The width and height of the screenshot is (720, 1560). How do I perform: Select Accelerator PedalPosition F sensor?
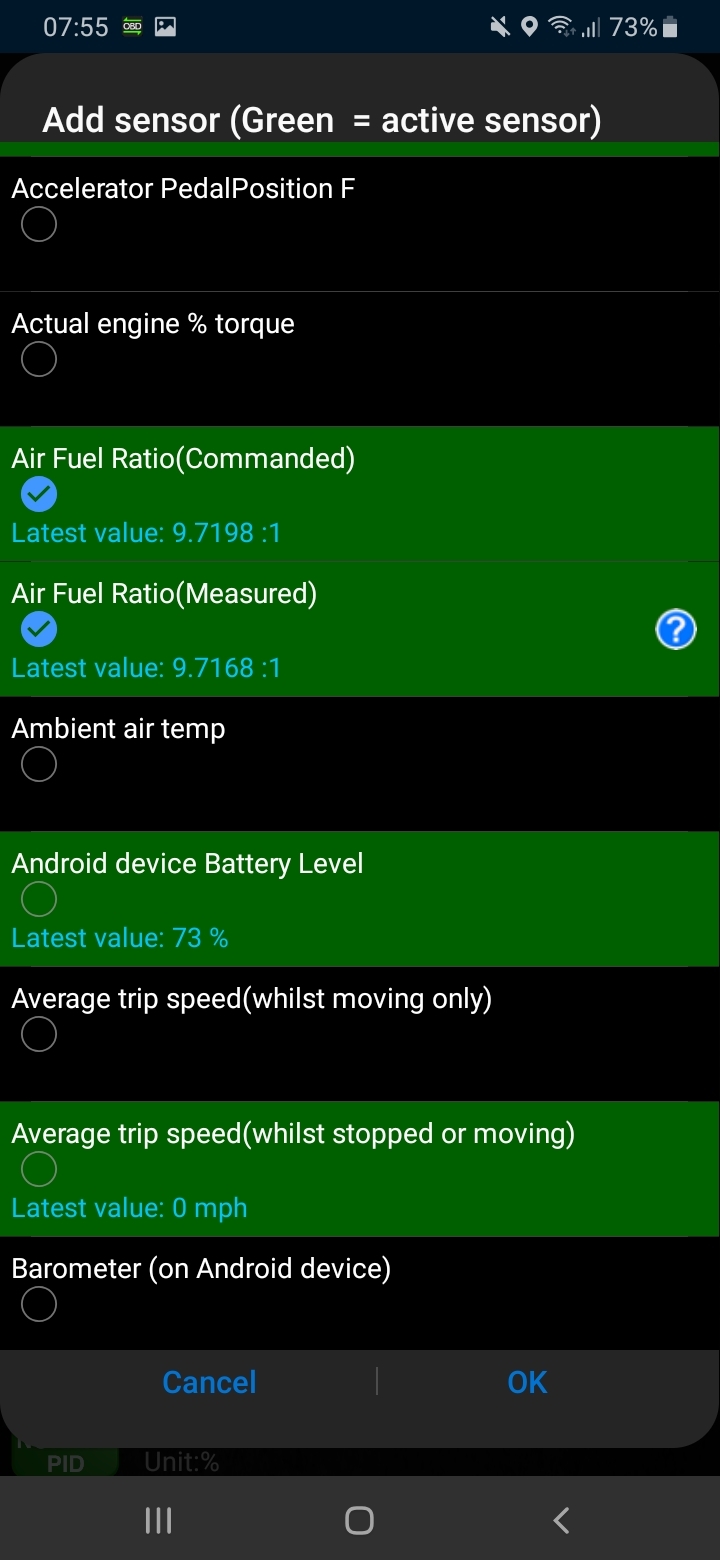pyautogui.click(x=39, y=225)
